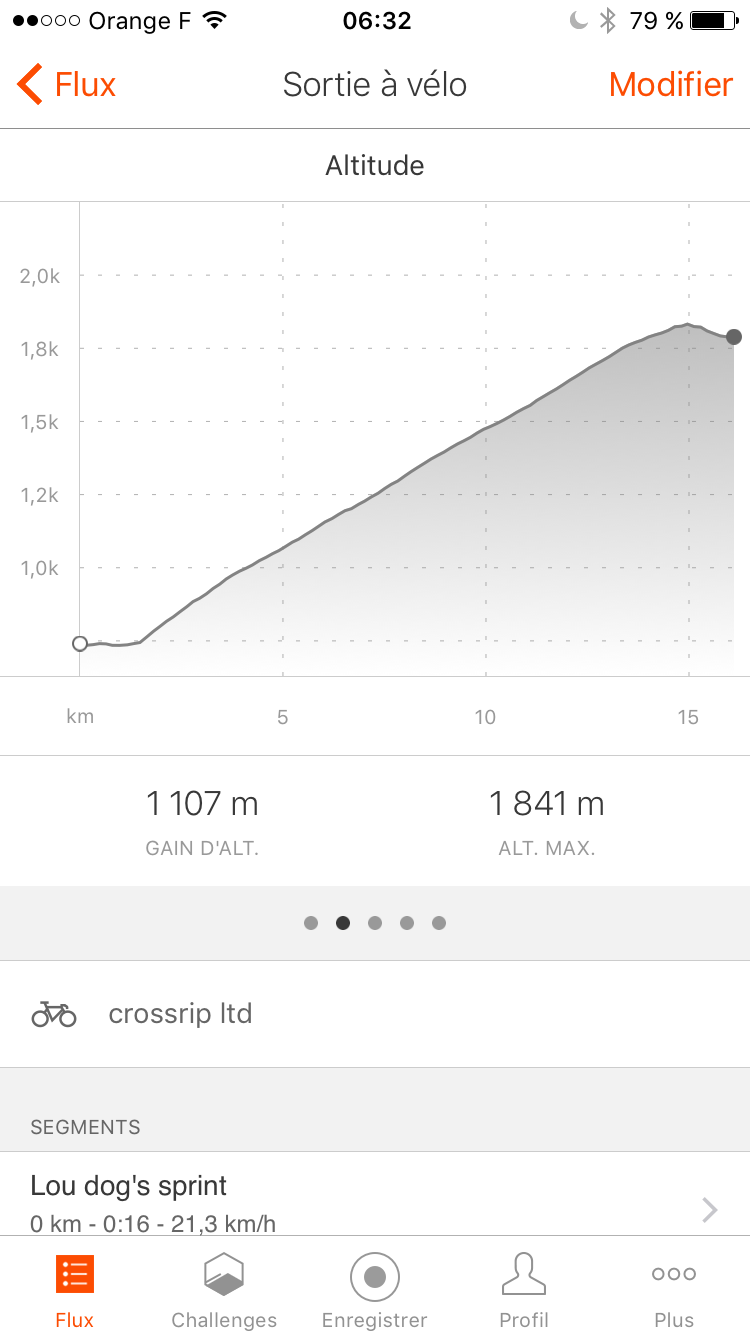Switch to the Profil tab
Viewport: 750px width, 1334px height.
524,1290
